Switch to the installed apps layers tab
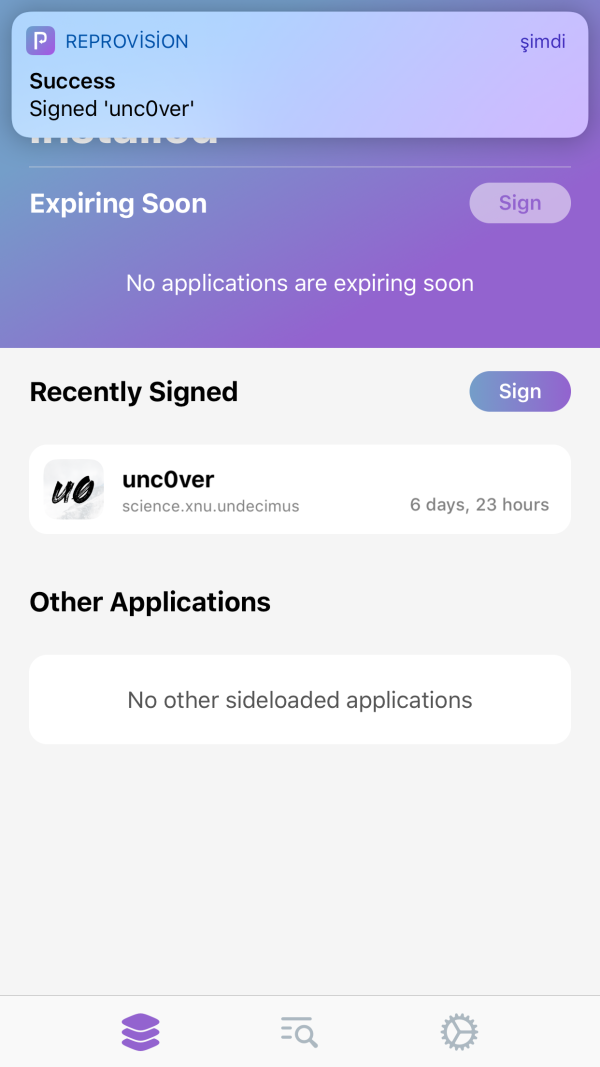 (x=141, y=1031)
